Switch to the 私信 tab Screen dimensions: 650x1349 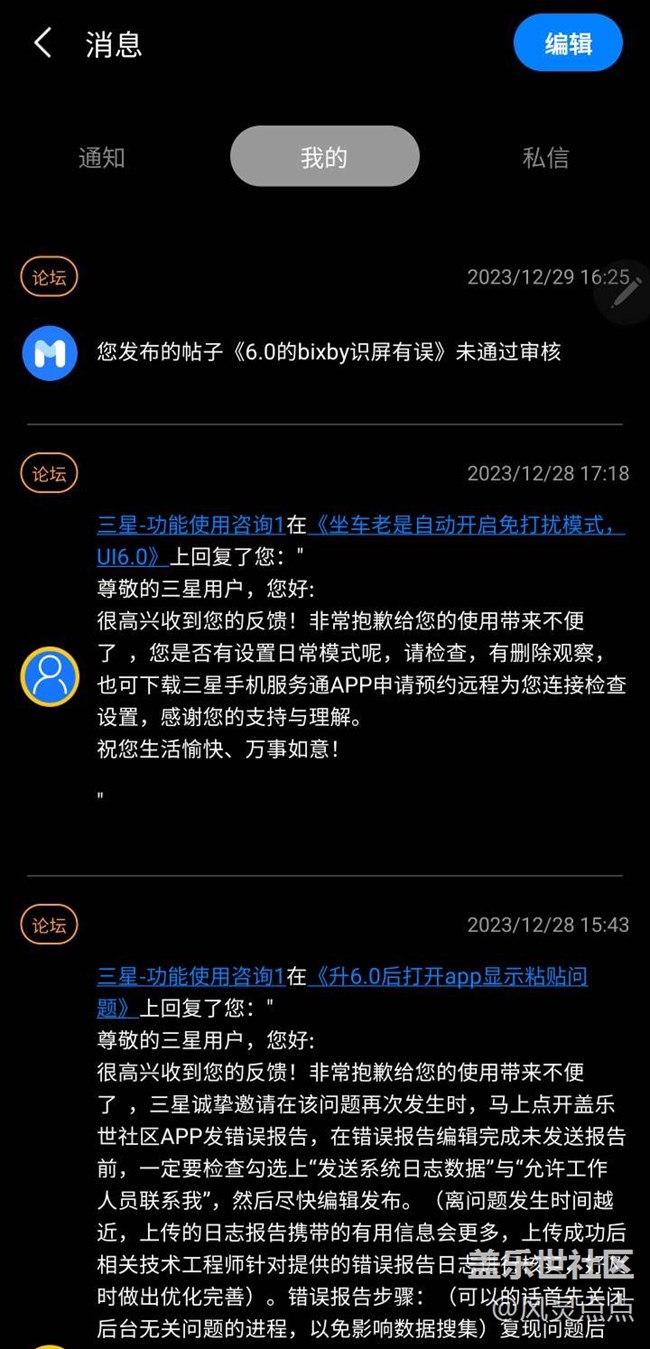[x=545, y=157]
